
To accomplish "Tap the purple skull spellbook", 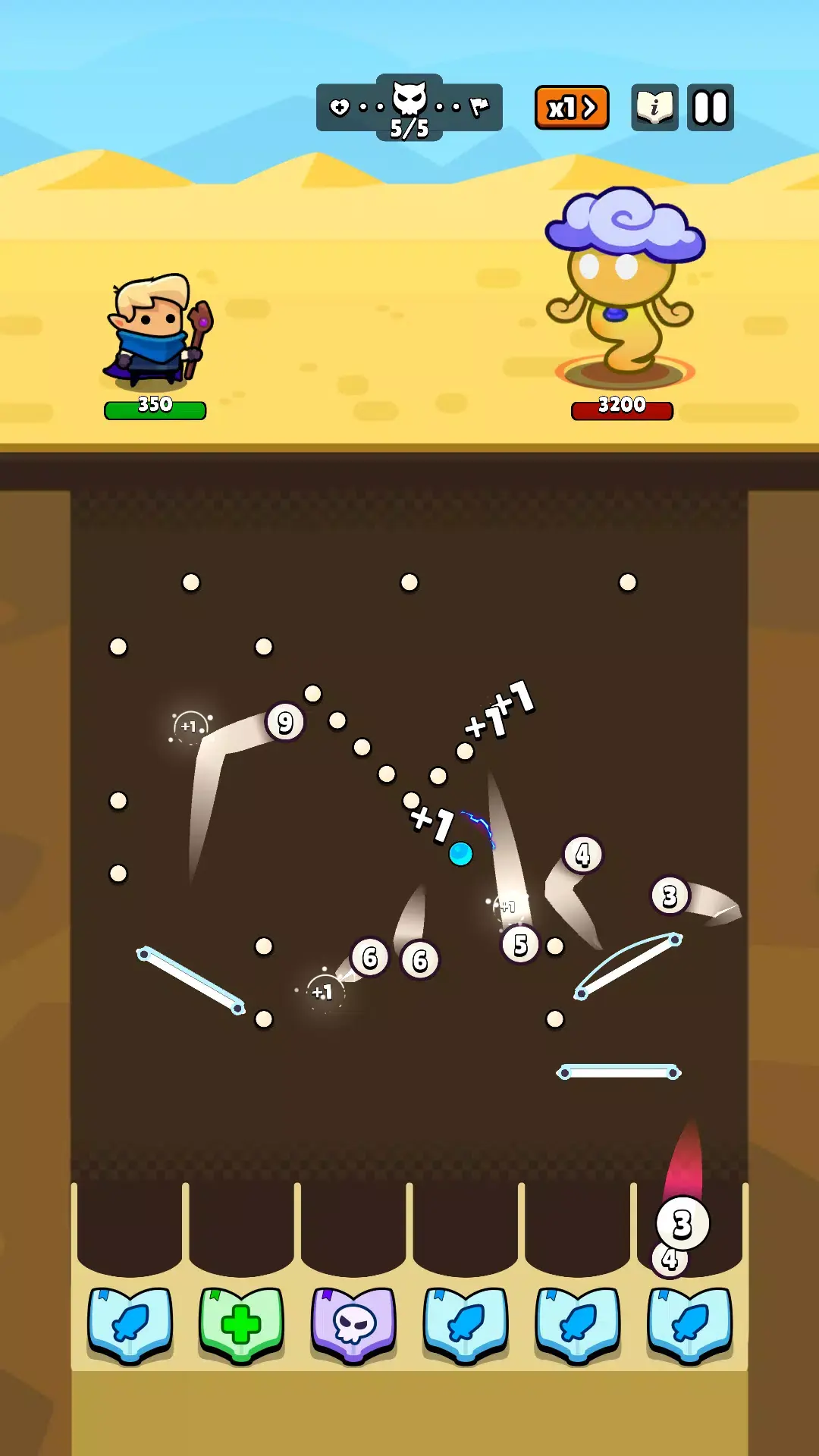I will pos(353,1324).
